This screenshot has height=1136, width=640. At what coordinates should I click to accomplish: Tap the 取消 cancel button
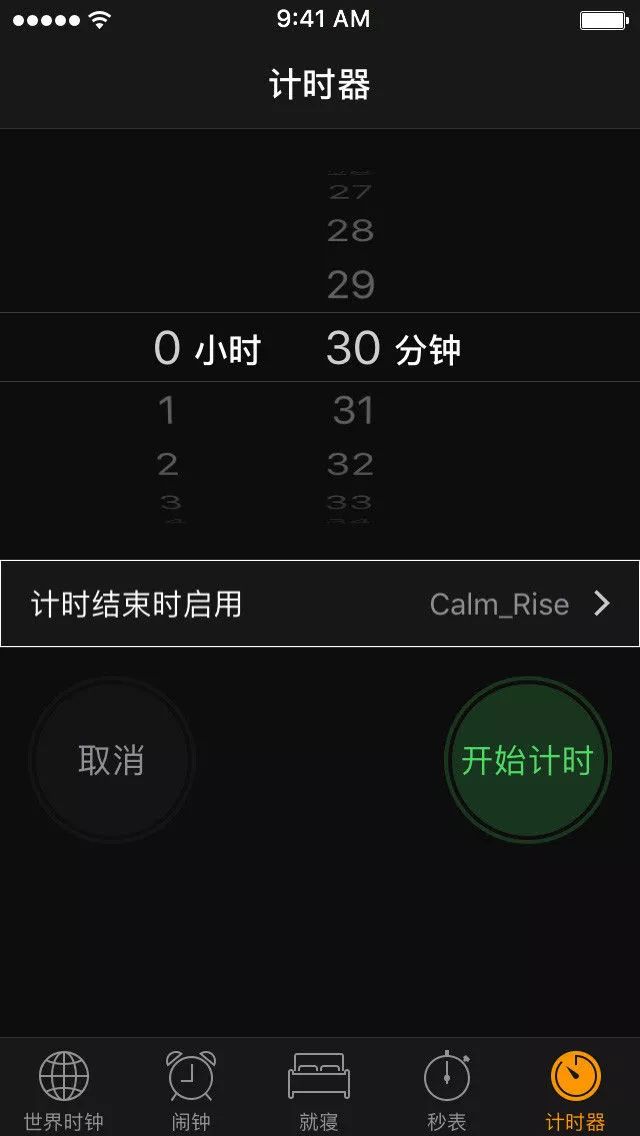tap(112, 760)
